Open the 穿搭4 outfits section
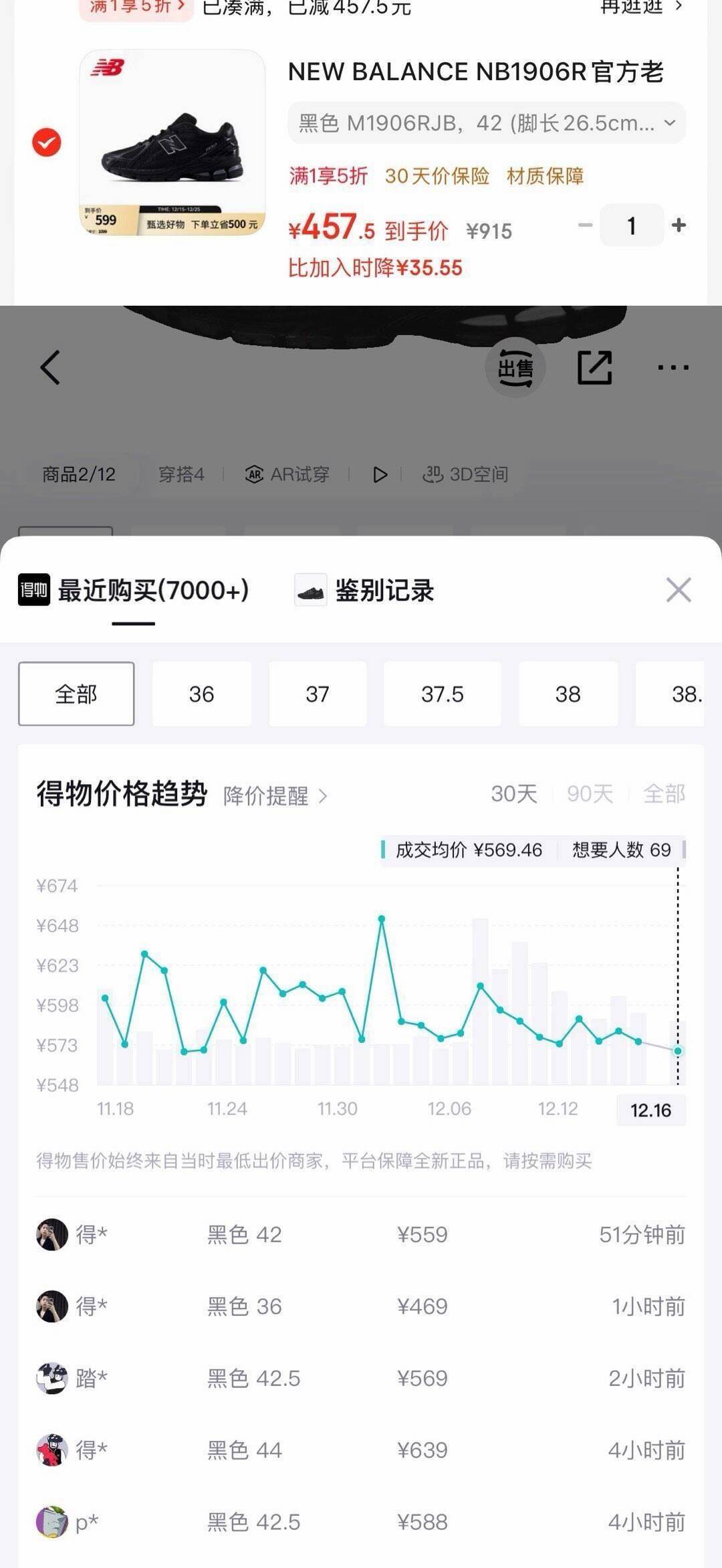This screenshot has height=1568, width=722. tap(181, 474)
